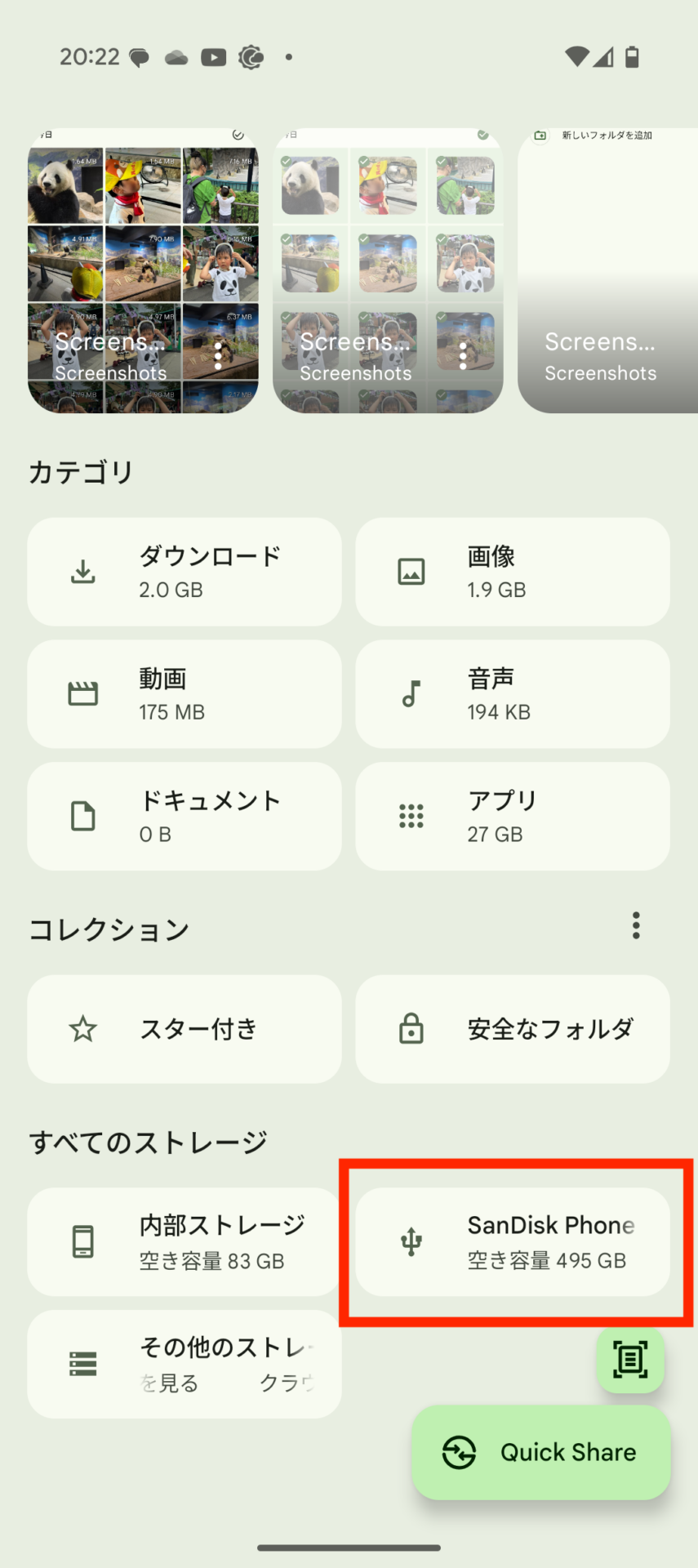
Task: Open the ダウンロード category
Action: tap(185, 572)
